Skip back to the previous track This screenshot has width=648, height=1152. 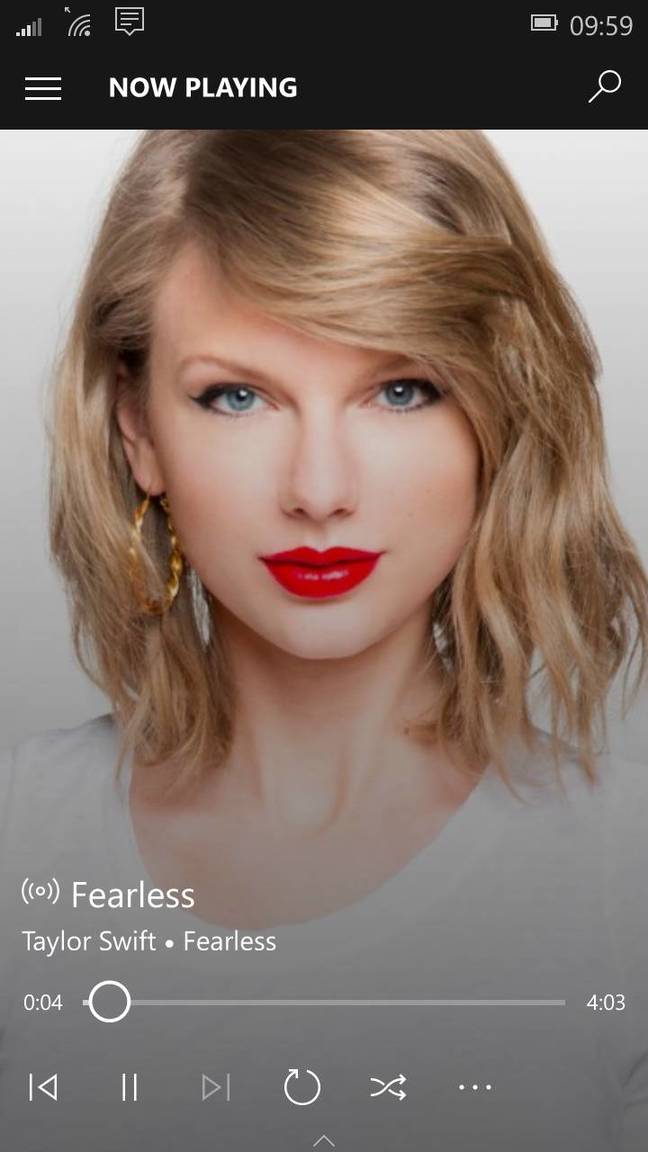point(43,1087)
